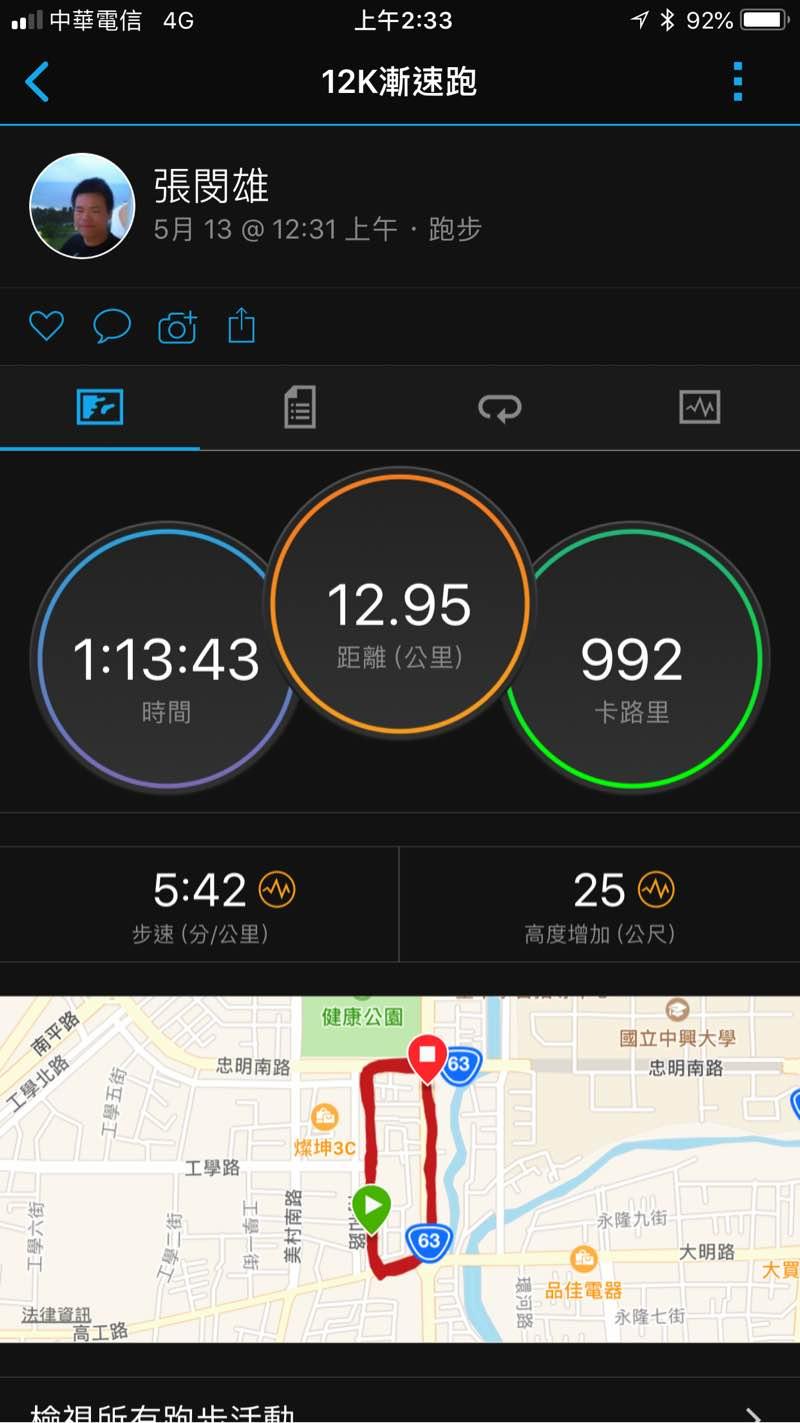Switch to the charts tab

[699, 408]
